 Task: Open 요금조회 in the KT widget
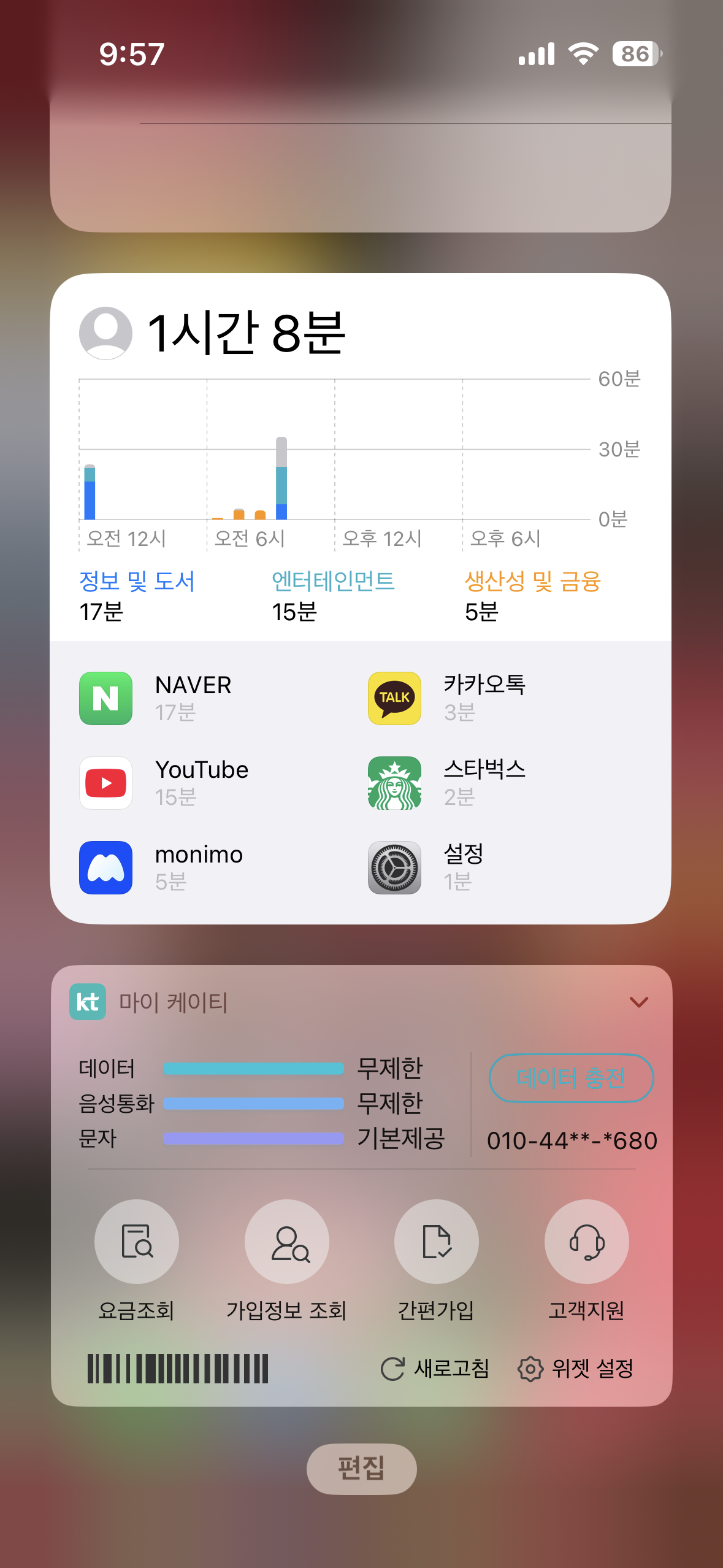pyautogui.click(x=137, y=1242)
